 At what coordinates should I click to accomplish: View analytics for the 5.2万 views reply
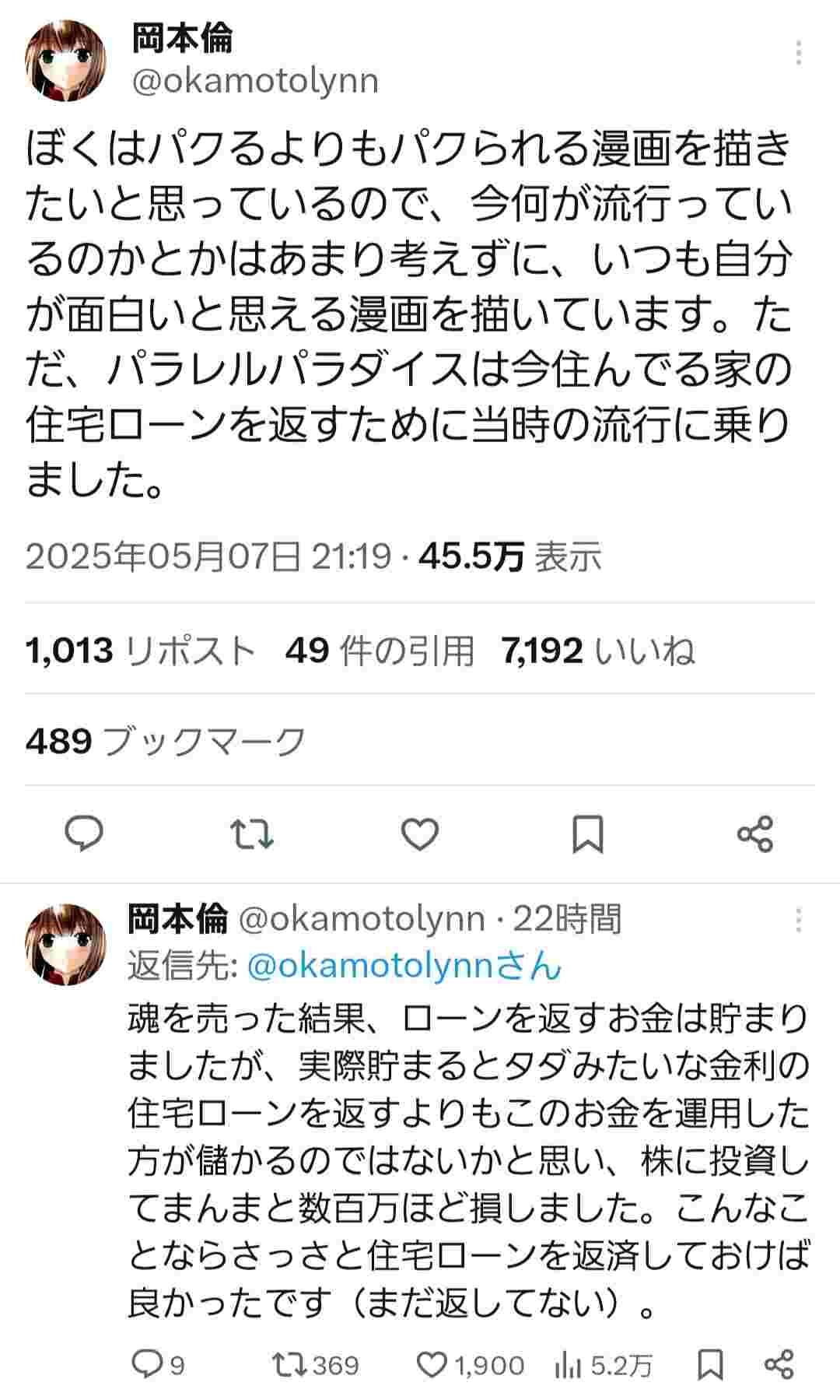(603, 1364)
